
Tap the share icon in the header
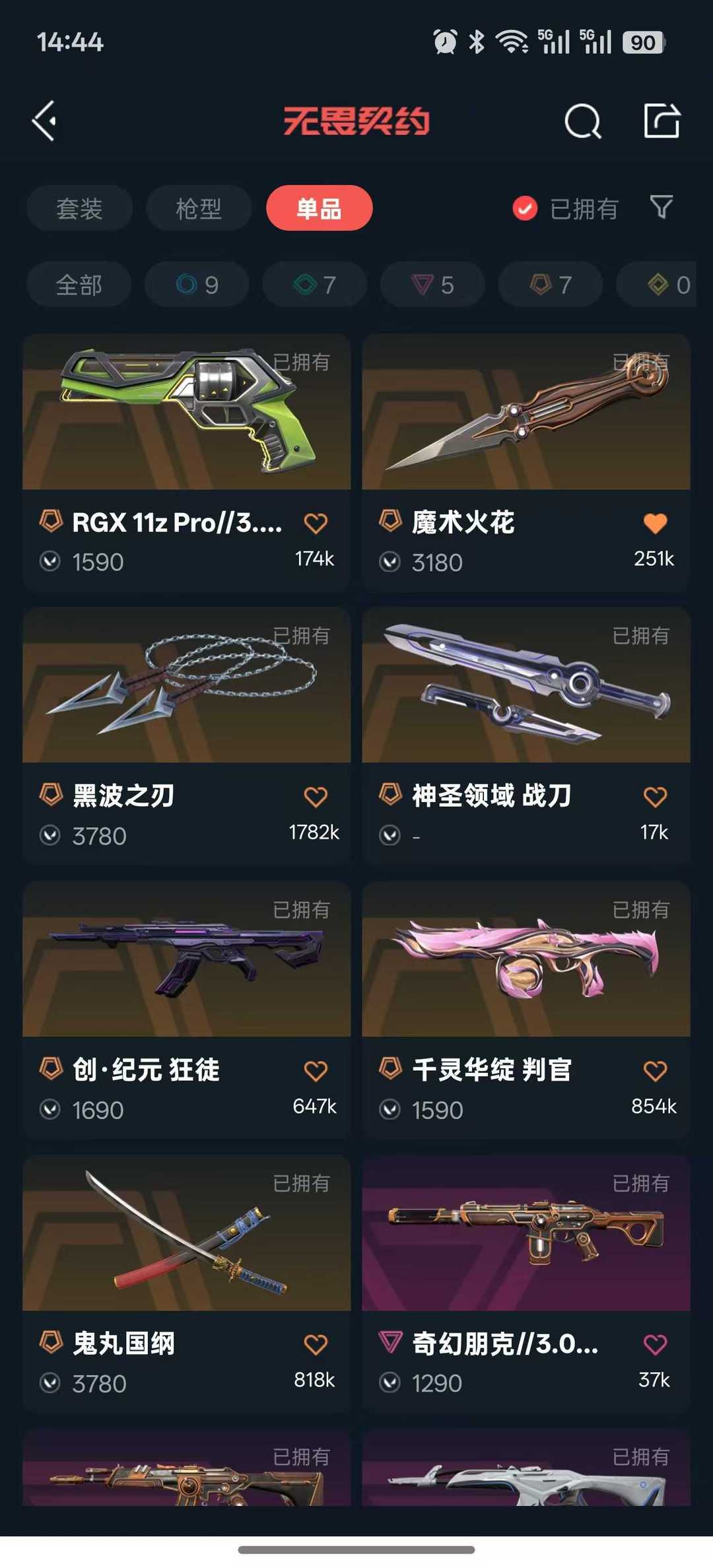point(662,121)
